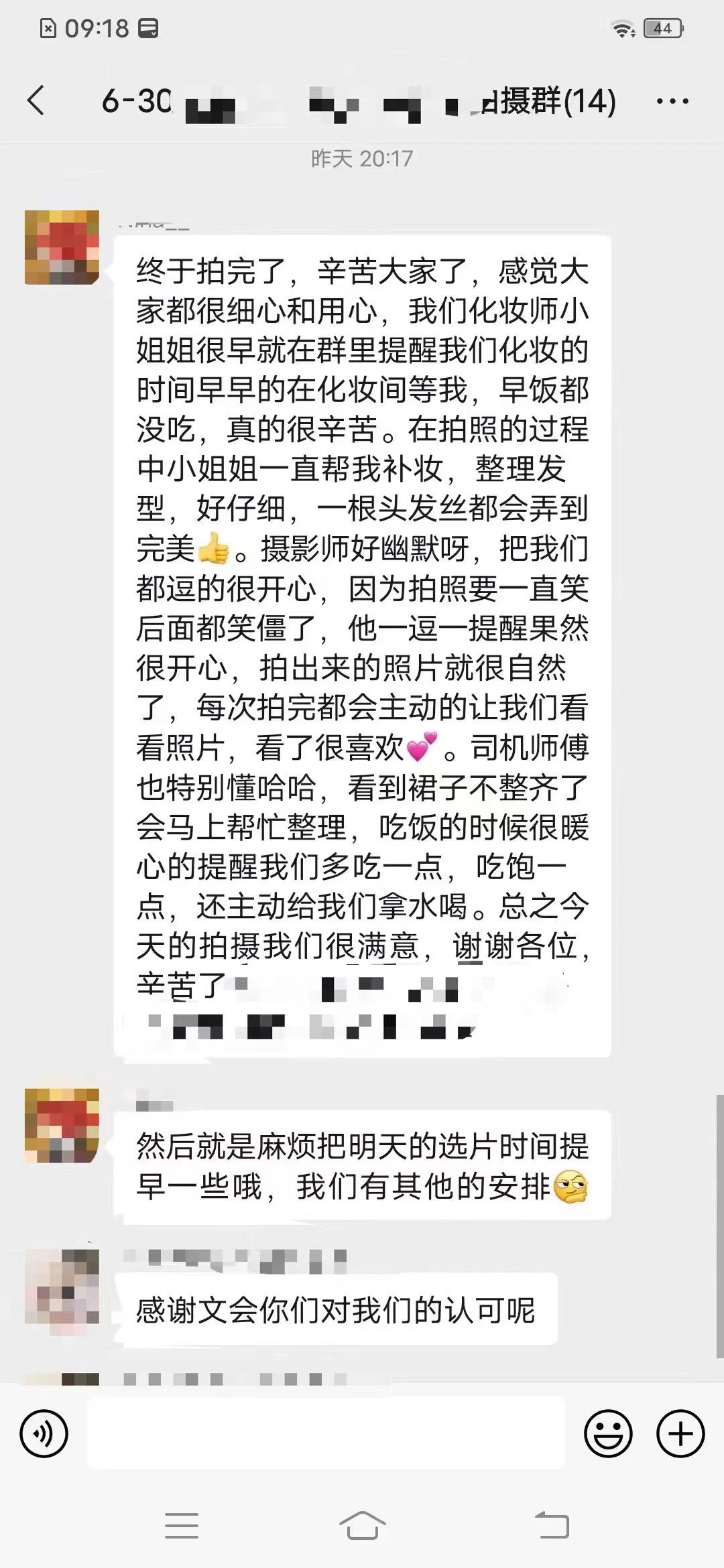Tap the system back button

(552, 1525)
